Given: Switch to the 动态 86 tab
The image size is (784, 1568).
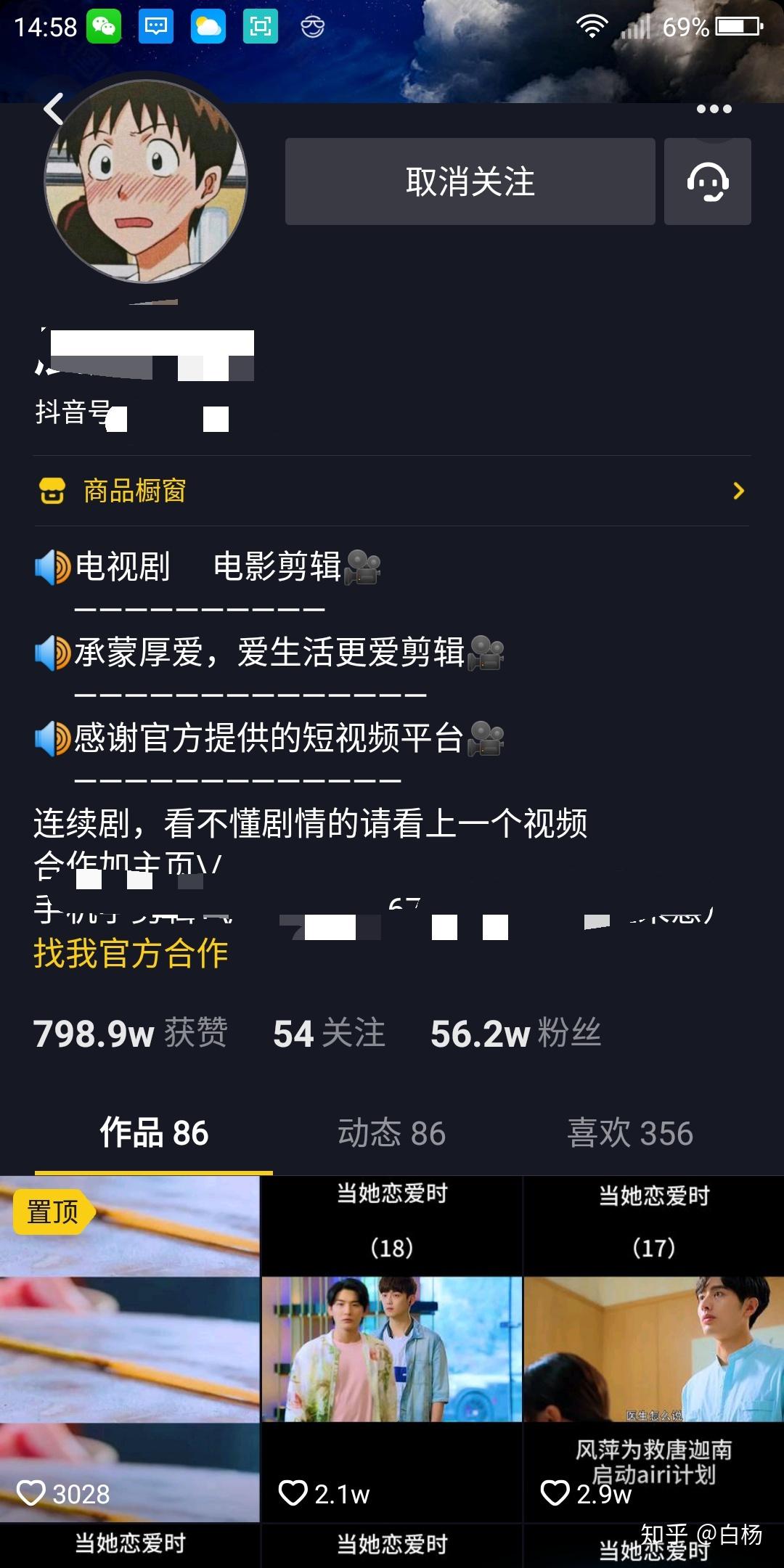Looking at the screenshot, I should [391, 1133].
